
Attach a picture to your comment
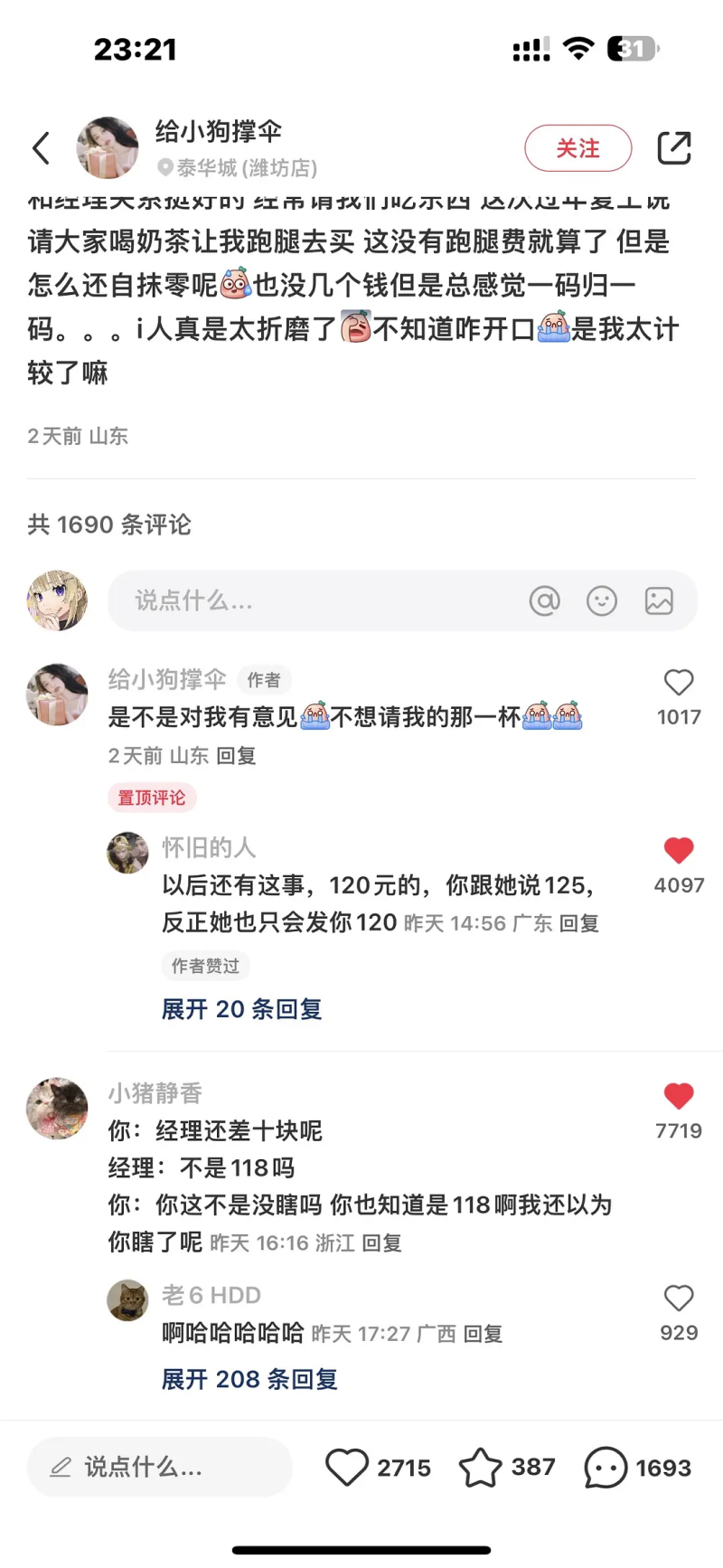659,600
